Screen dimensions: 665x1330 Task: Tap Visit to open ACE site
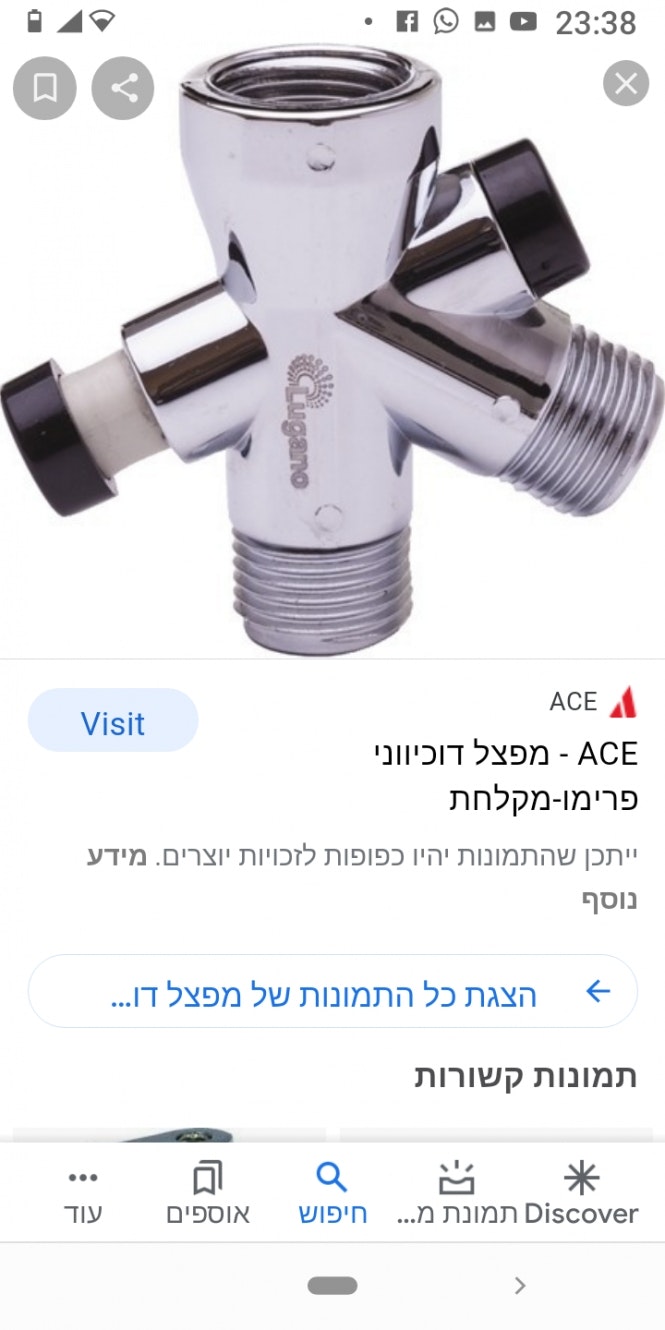point(113,722)
